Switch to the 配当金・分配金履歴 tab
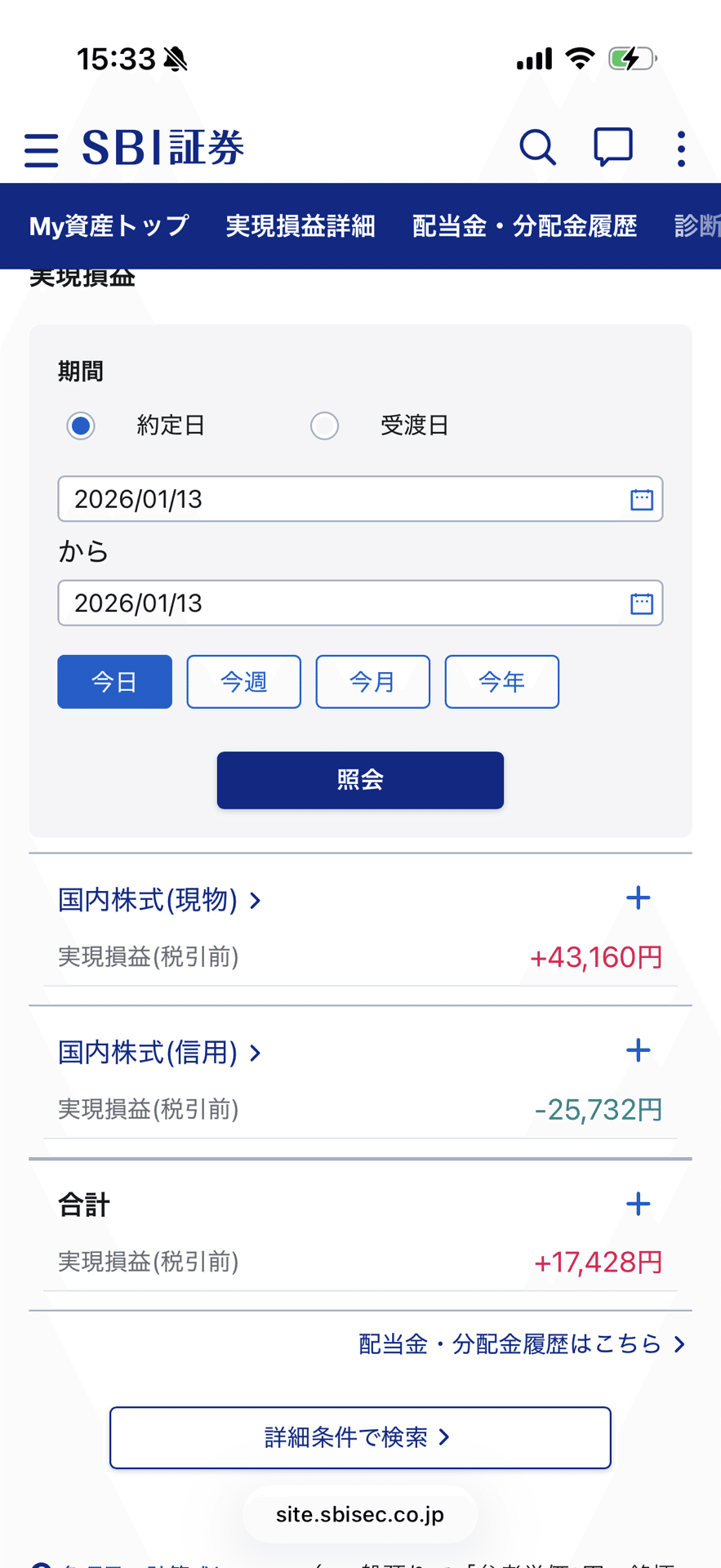The height and width of the screenshot is (1568, 721). tap(525, 226)
